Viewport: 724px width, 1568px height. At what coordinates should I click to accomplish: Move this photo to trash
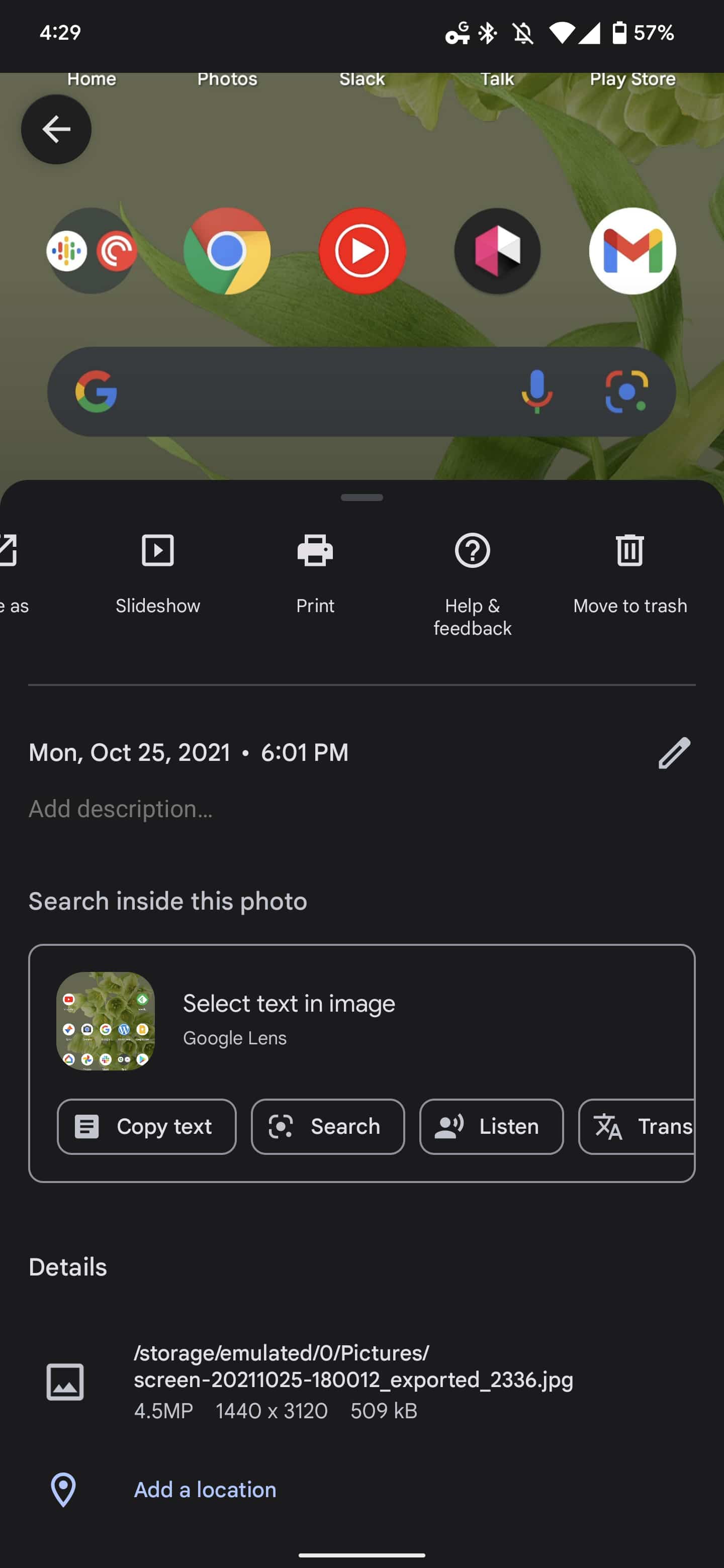[x=629, y=572]
